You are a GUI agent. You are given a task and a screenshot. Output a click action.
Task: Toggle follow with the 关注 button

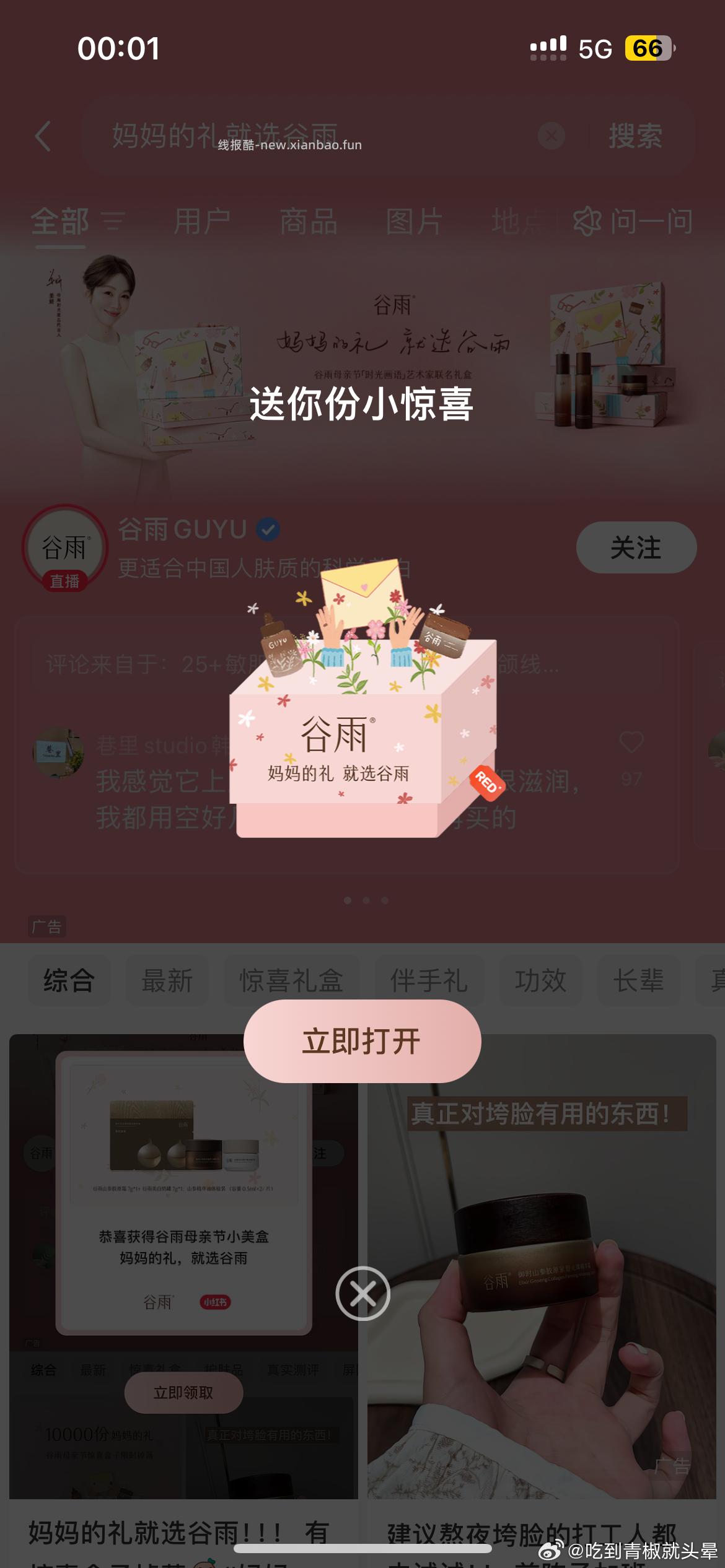635,546
